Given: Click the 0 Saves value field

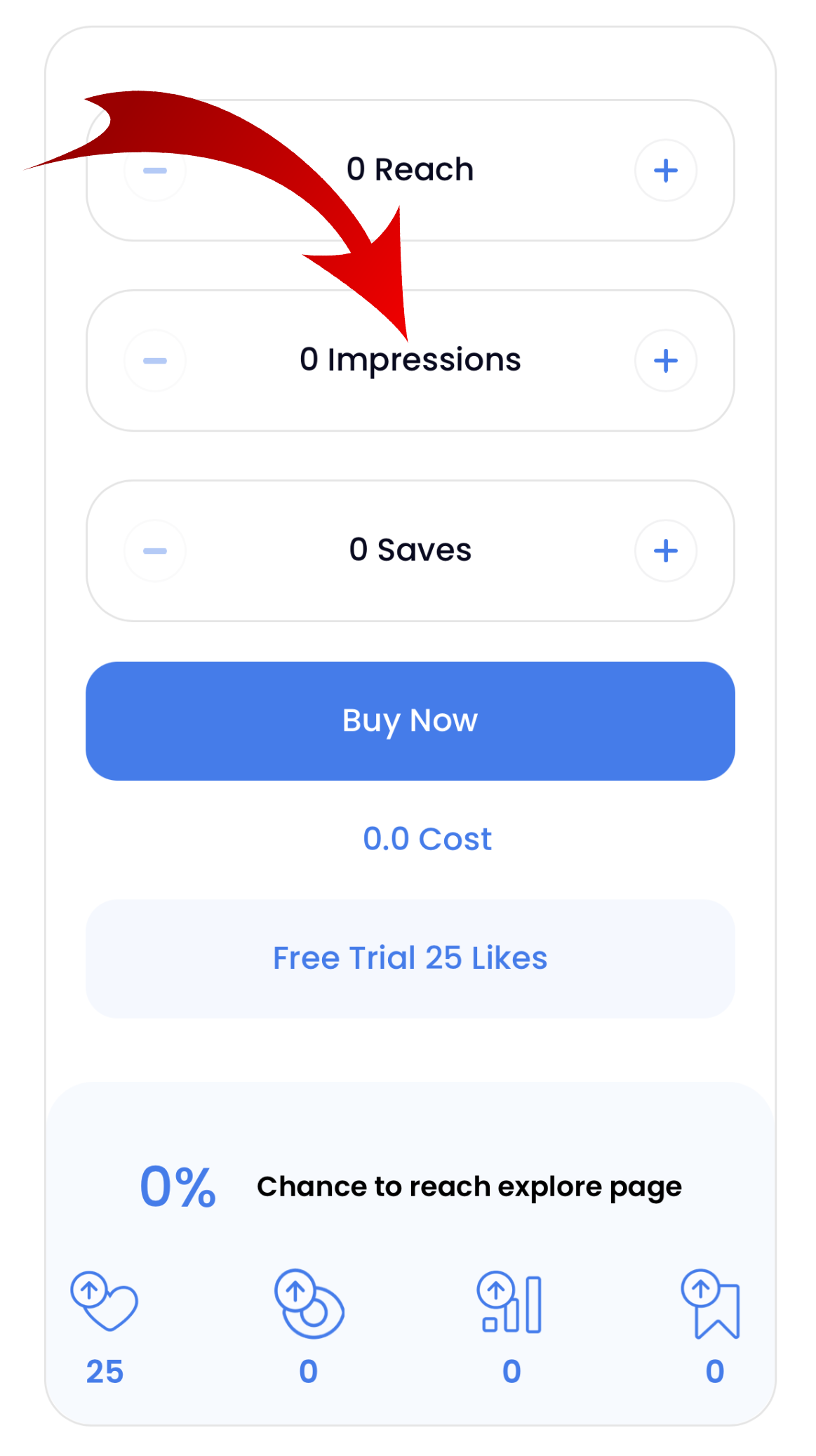Looking at the screenshot, I should tap(410, 550).
